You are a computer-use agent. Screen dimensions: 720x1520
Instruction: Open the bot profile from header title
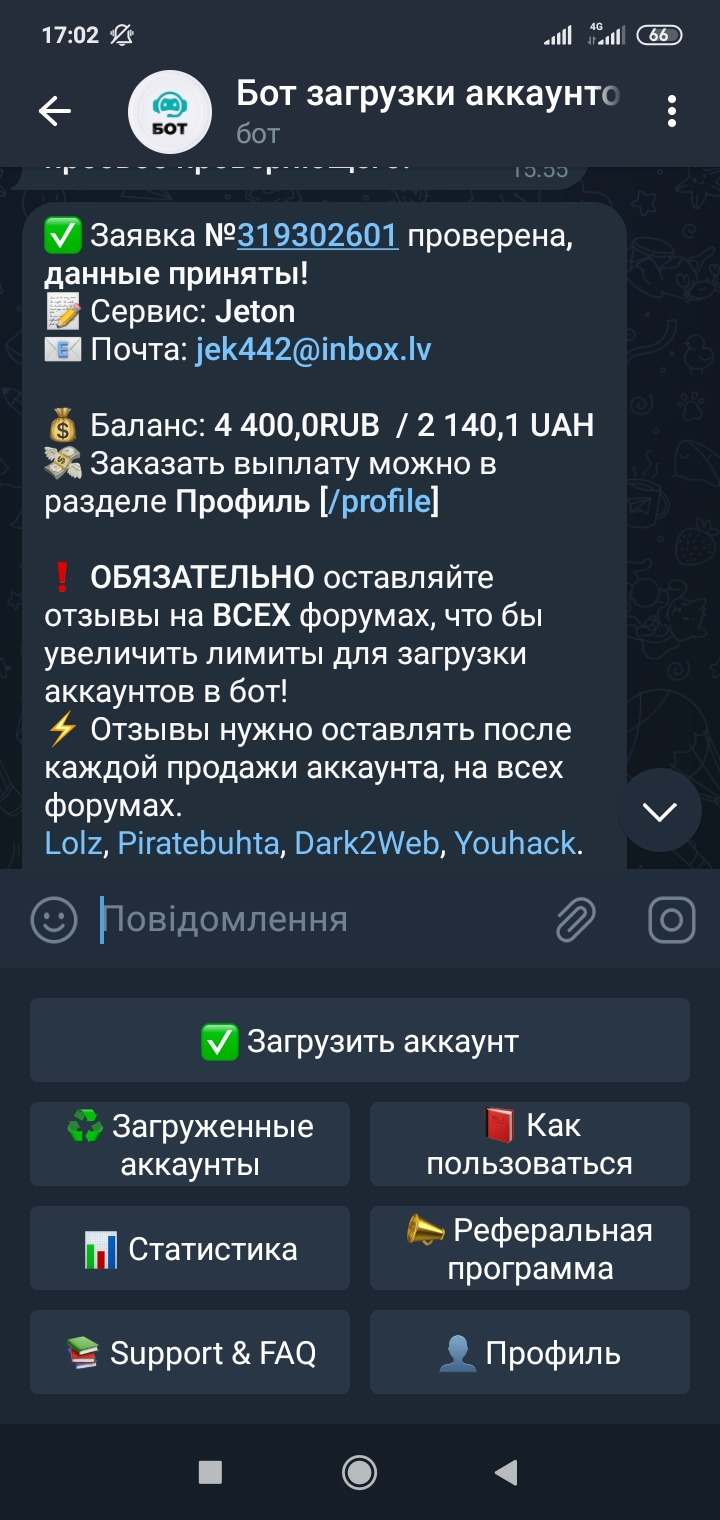pos(428,96)
